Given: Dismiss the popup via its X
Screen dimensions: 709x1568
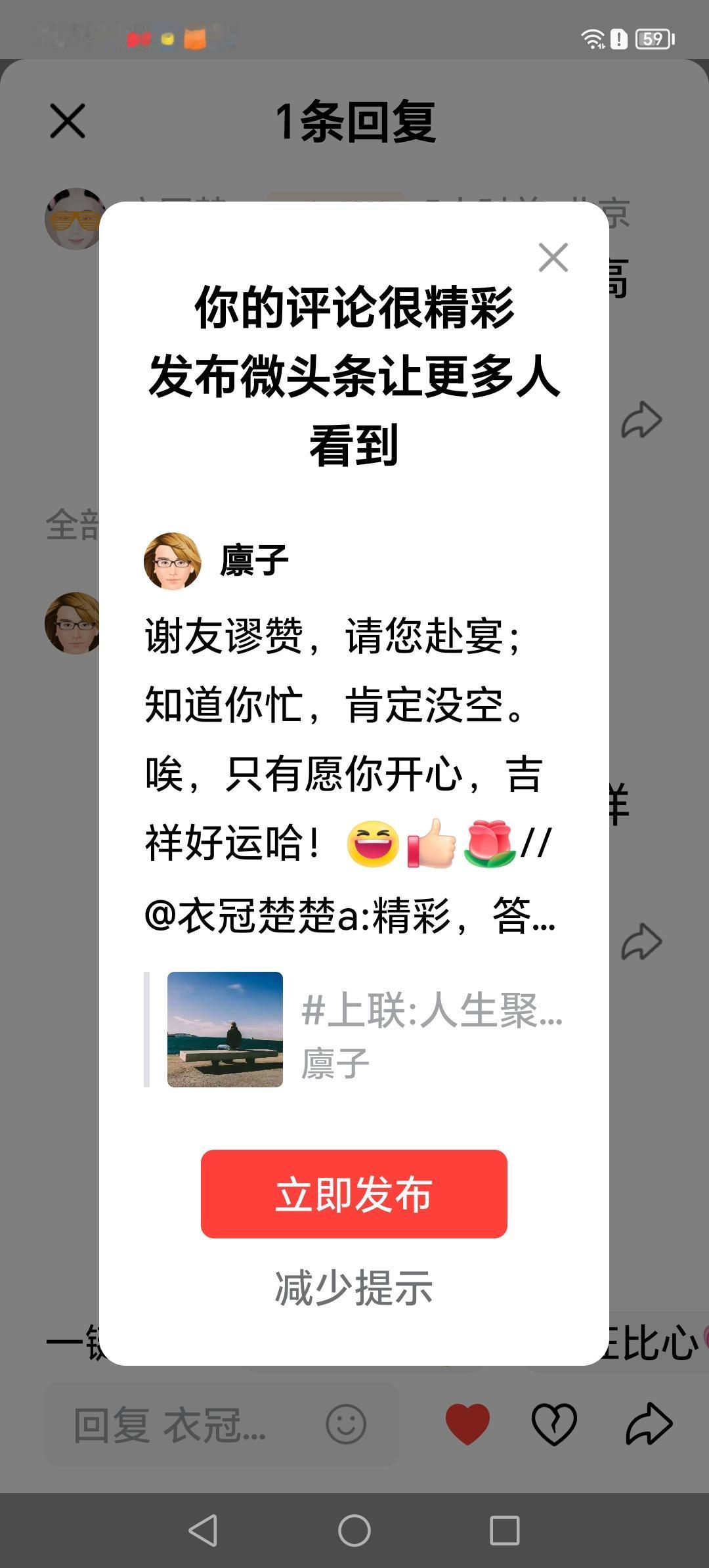Looking at the screenshot, I should (x=553, y=257).
